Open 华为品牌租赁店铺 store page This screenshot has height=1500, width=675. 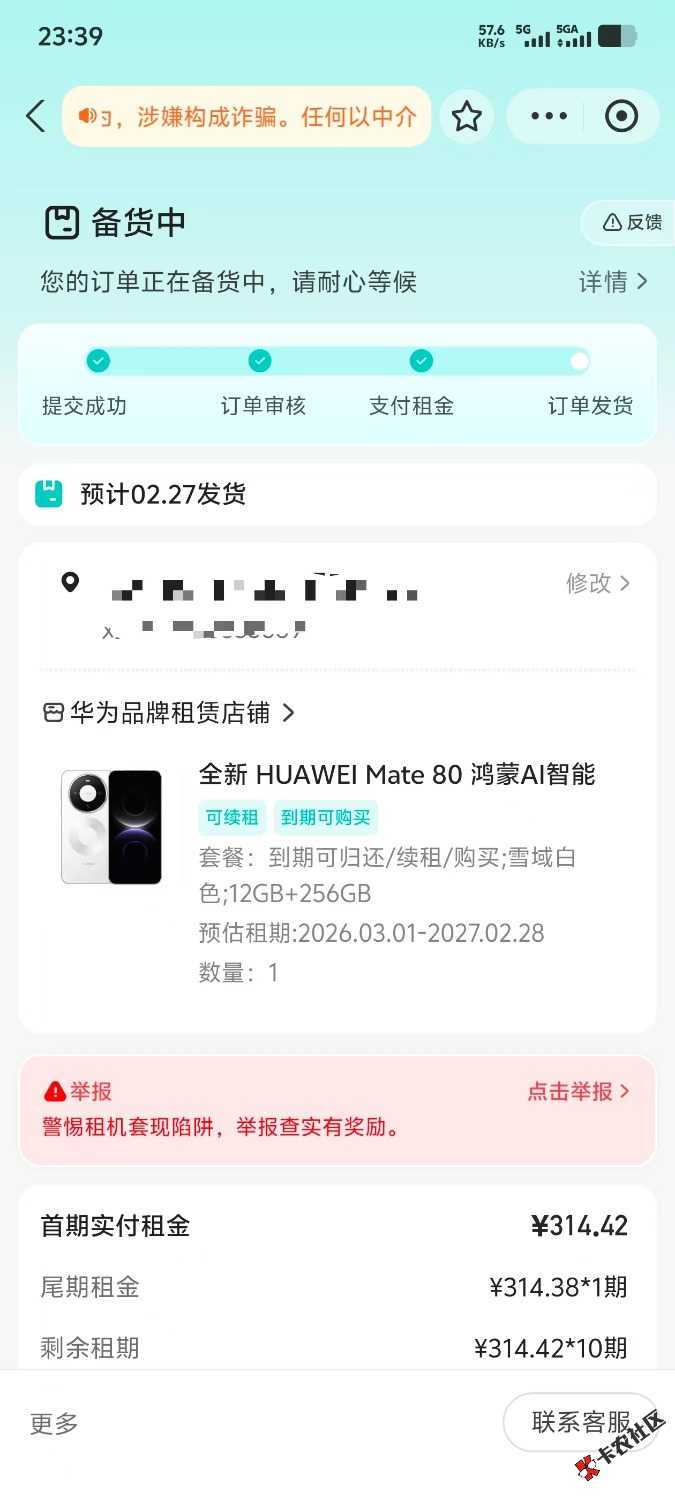[170, 713]
